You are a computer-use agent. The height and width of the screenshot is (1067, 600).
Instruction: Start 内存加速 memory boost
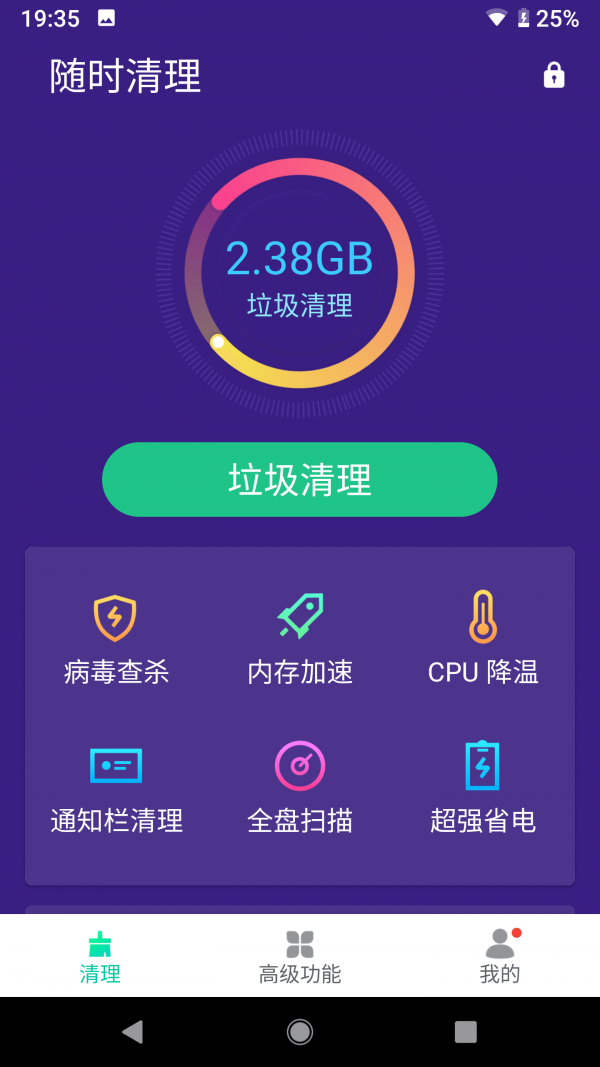[x=300, y=638]
